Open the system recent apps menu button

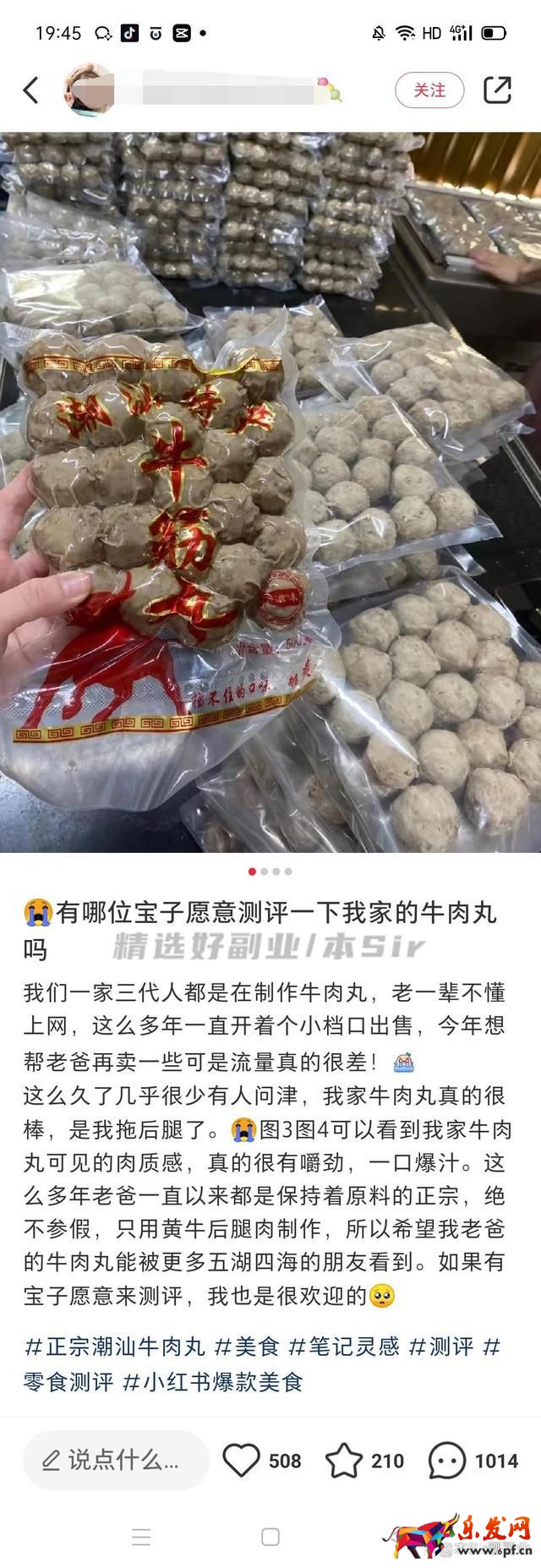(x=141, y=1537)
